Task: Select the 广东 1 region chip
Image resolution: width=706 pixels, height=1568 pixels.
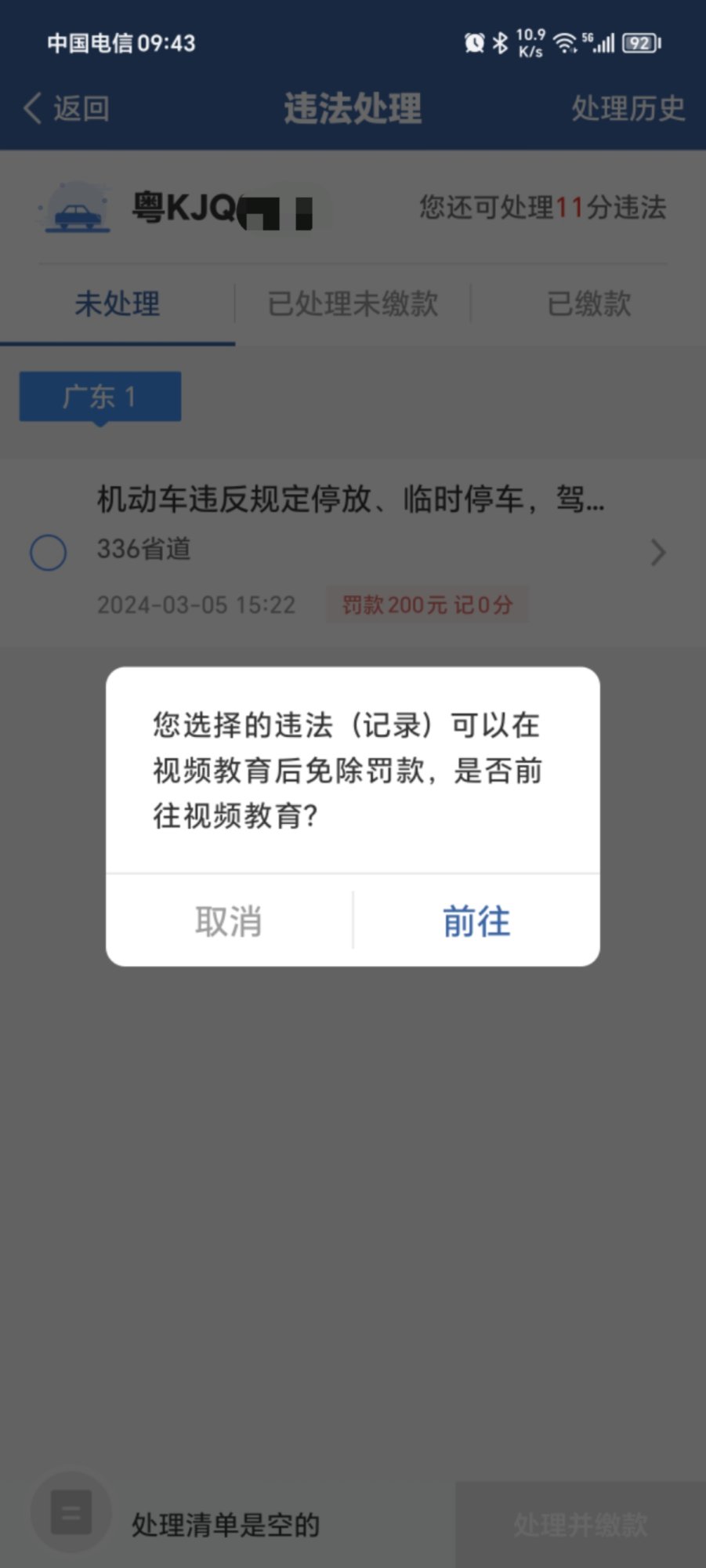Action: coord(100,397)
